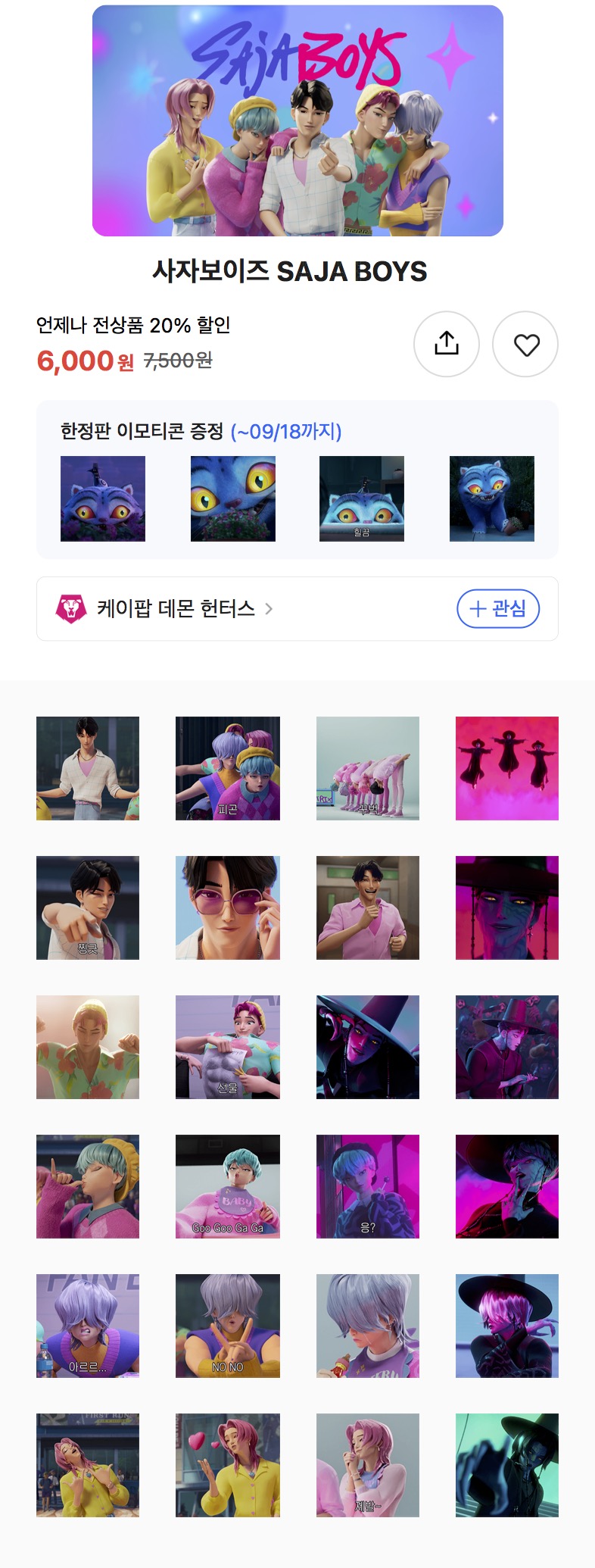Select the 꾸벅 bowing emoticon sticker
Viewport: 595px width, 1568px height.
click(367, 767)
